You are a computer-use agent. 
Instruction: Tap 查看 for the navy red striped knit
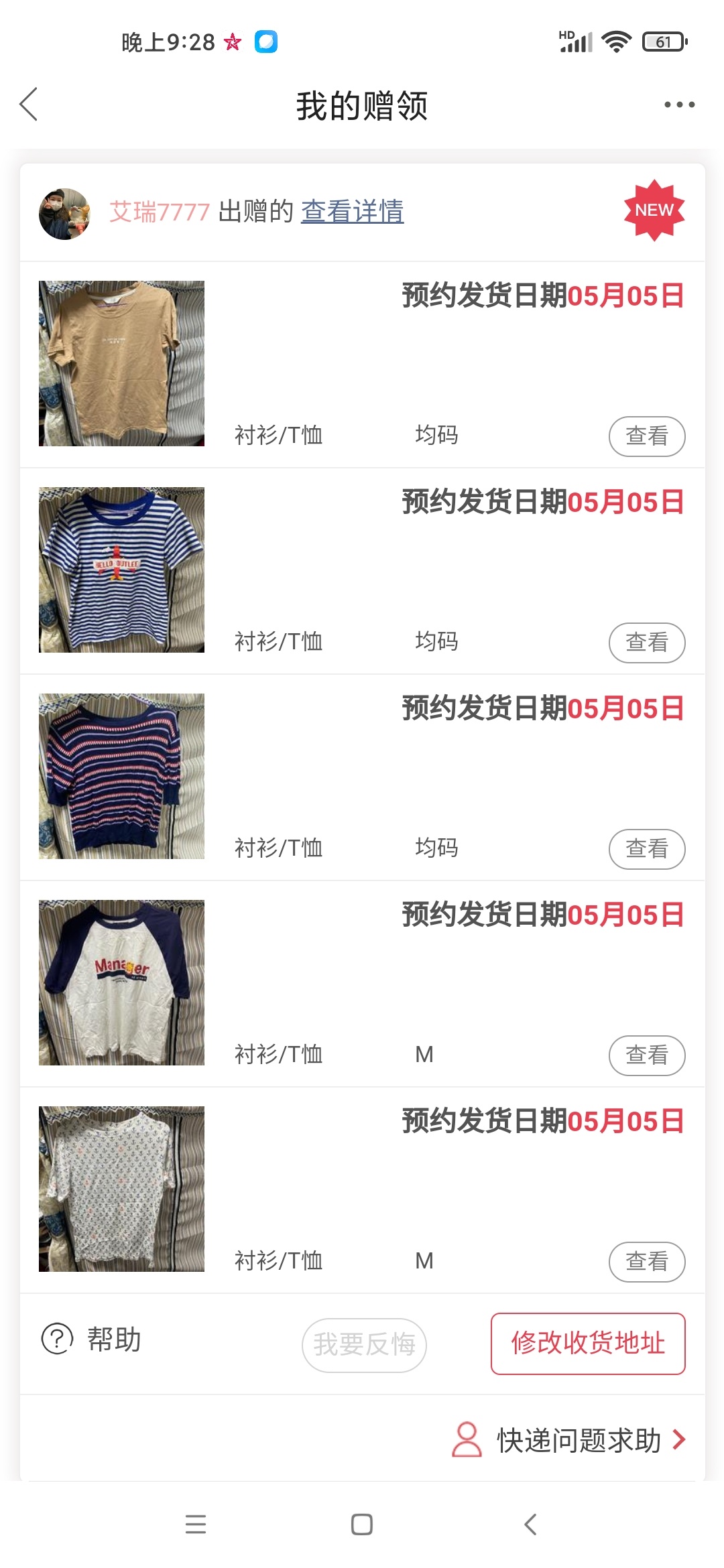[646, 849]
